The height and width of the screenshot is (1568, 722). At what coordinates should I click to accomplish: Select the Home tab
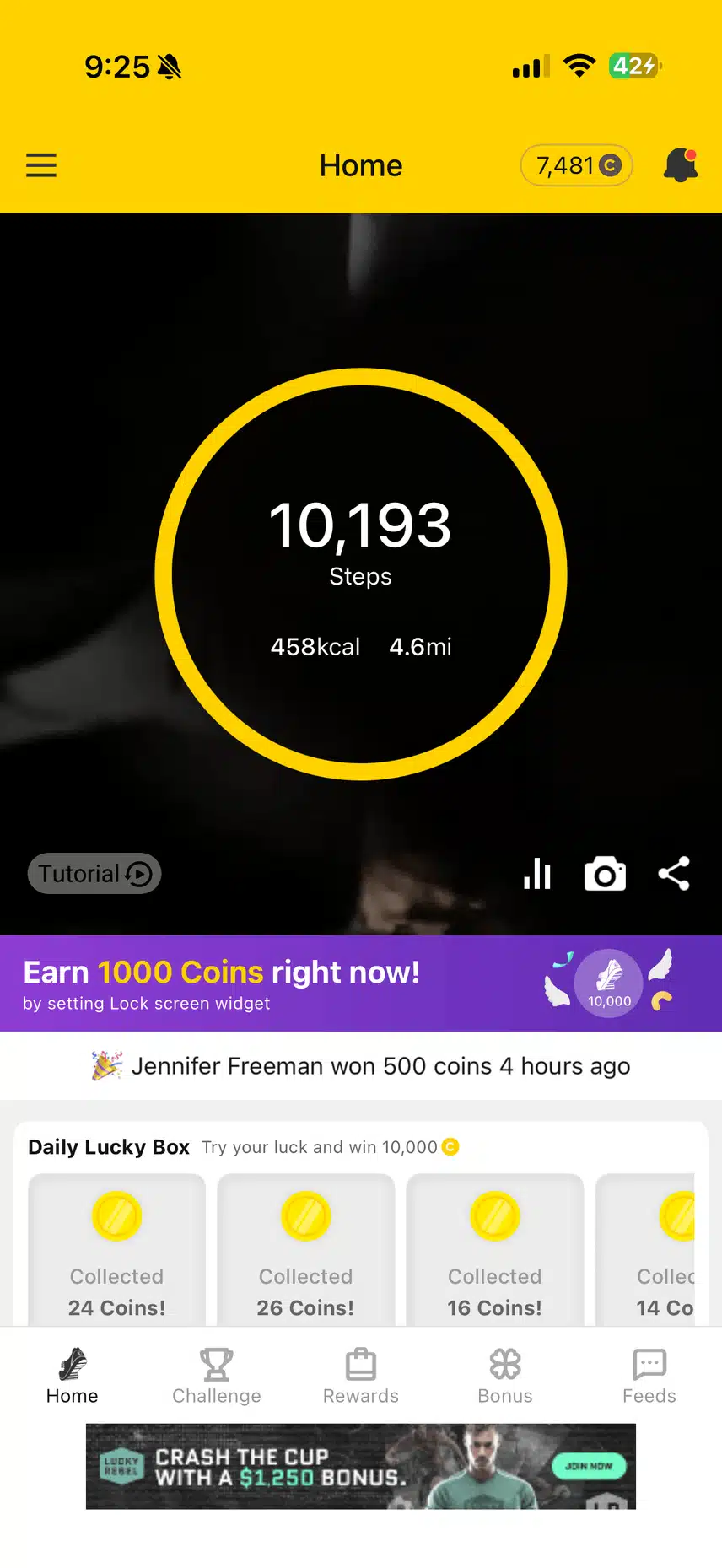point(73,1377)
